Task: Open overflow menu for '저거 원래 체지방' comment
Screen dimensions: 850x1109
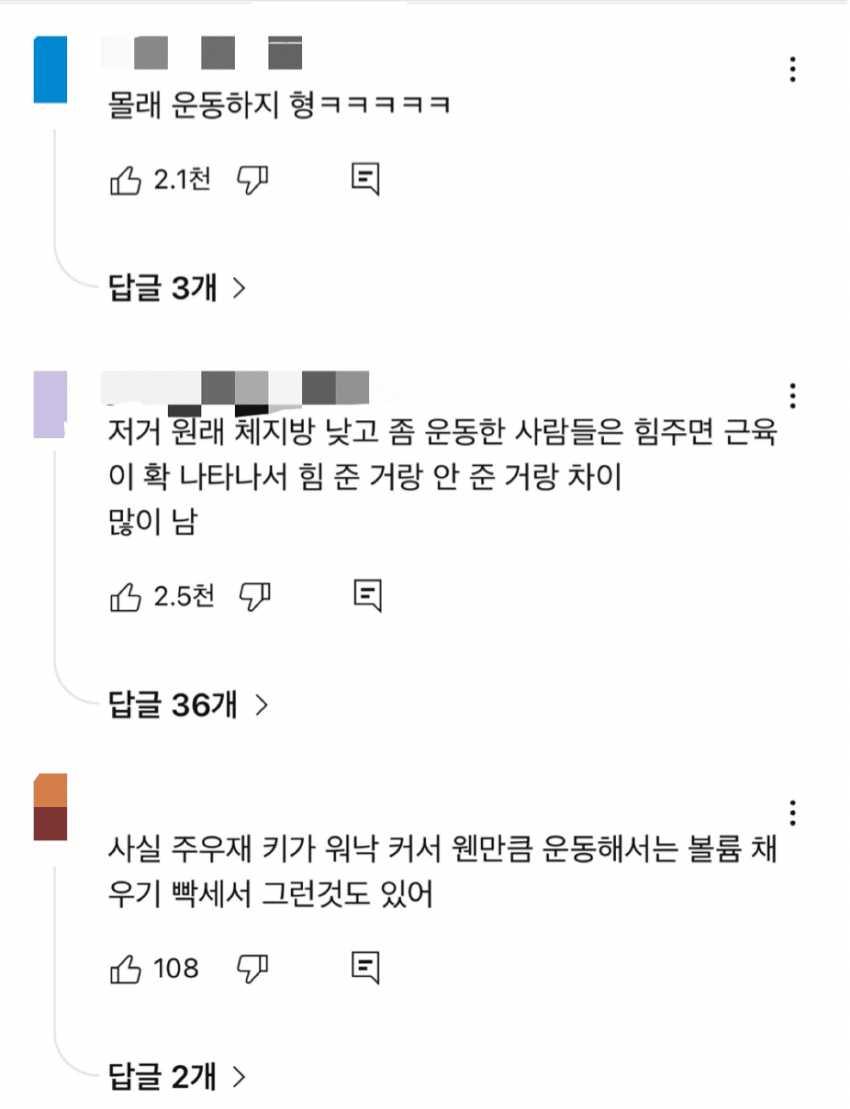Action: [x=793, y=396]
